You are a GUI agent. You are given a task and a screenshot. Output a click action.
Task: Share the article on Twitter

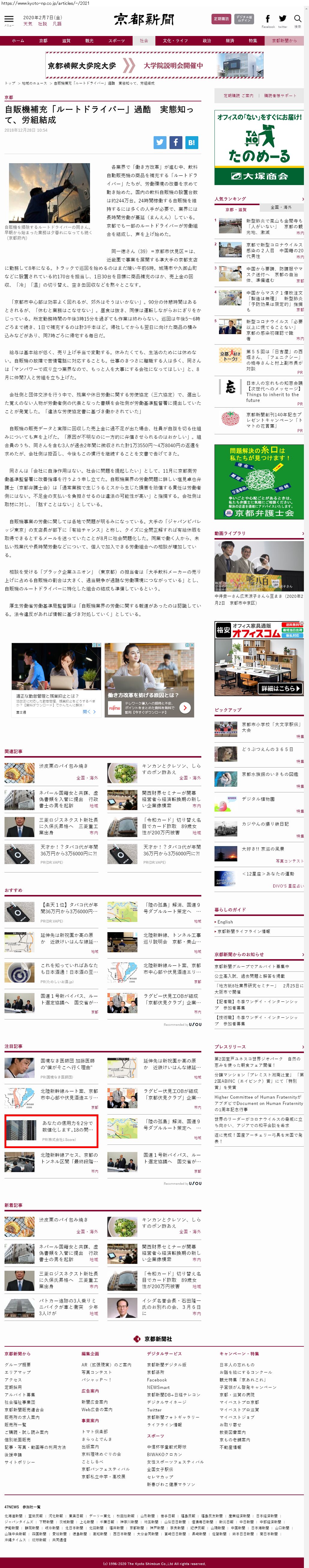click(x=159, y=142)
